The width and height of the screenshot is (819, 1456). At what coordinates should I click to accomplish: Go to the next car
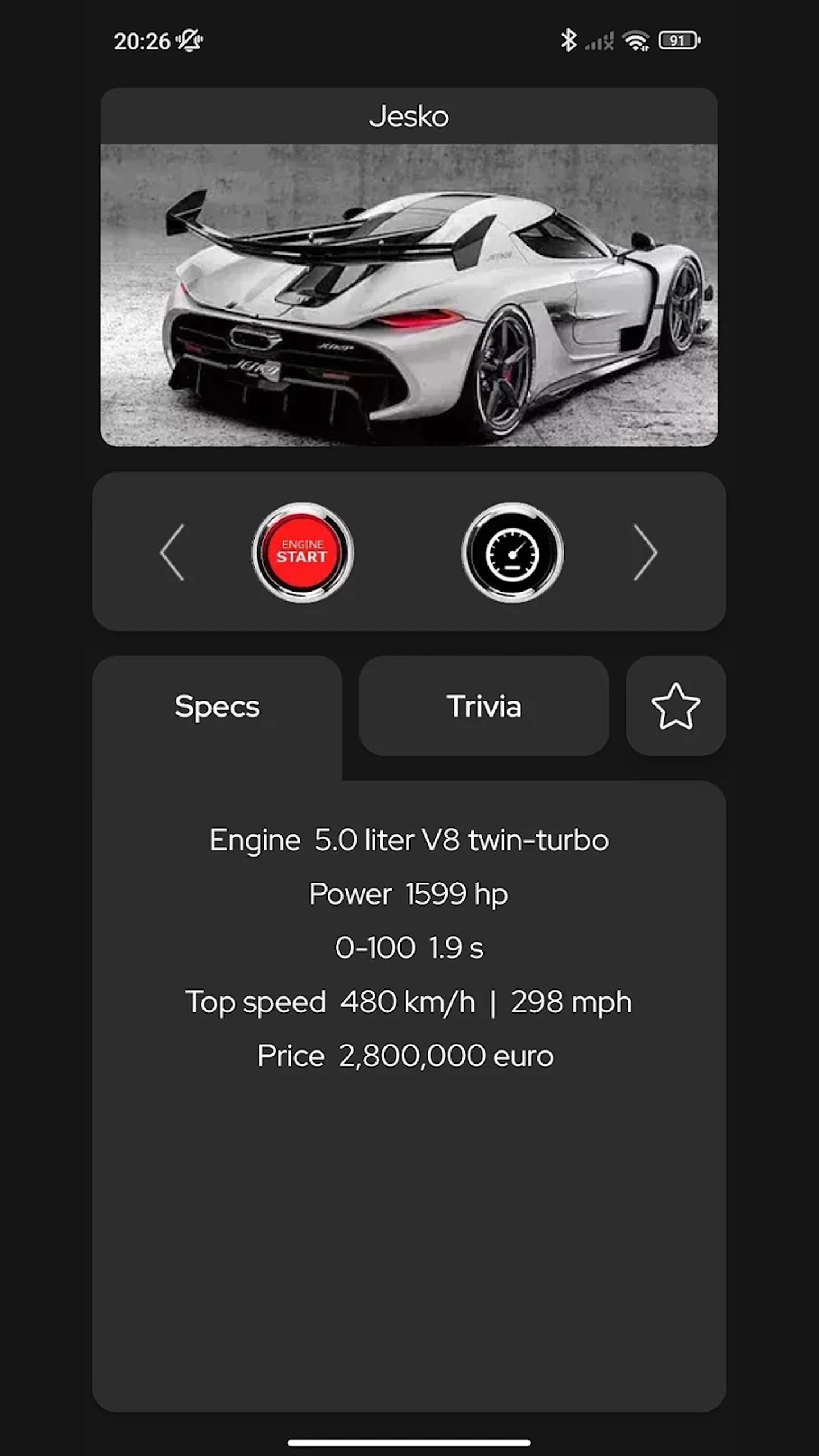point(646,552)
